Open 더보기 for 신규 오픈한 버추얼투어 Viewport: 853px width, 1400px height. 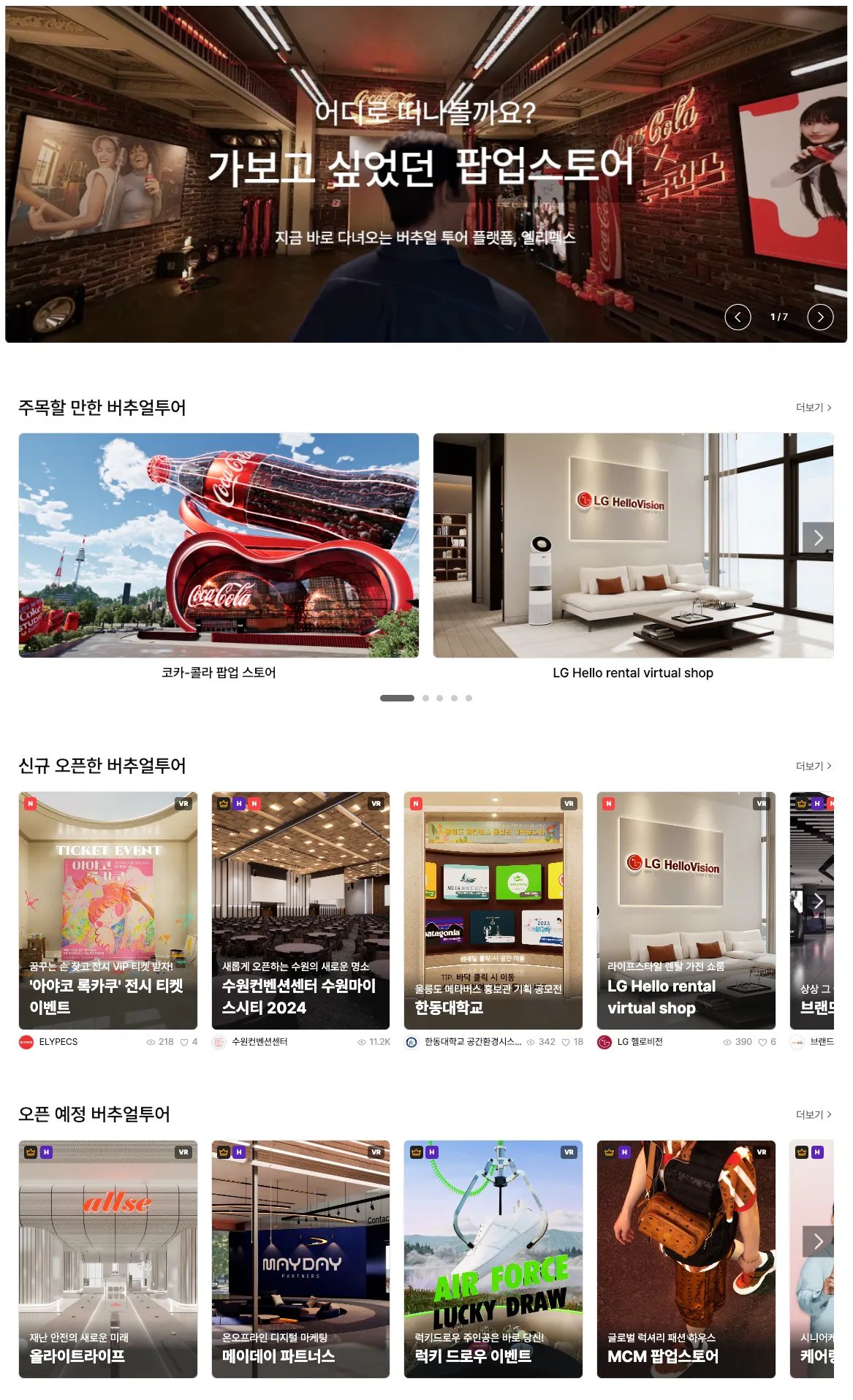tap(814, 766)
